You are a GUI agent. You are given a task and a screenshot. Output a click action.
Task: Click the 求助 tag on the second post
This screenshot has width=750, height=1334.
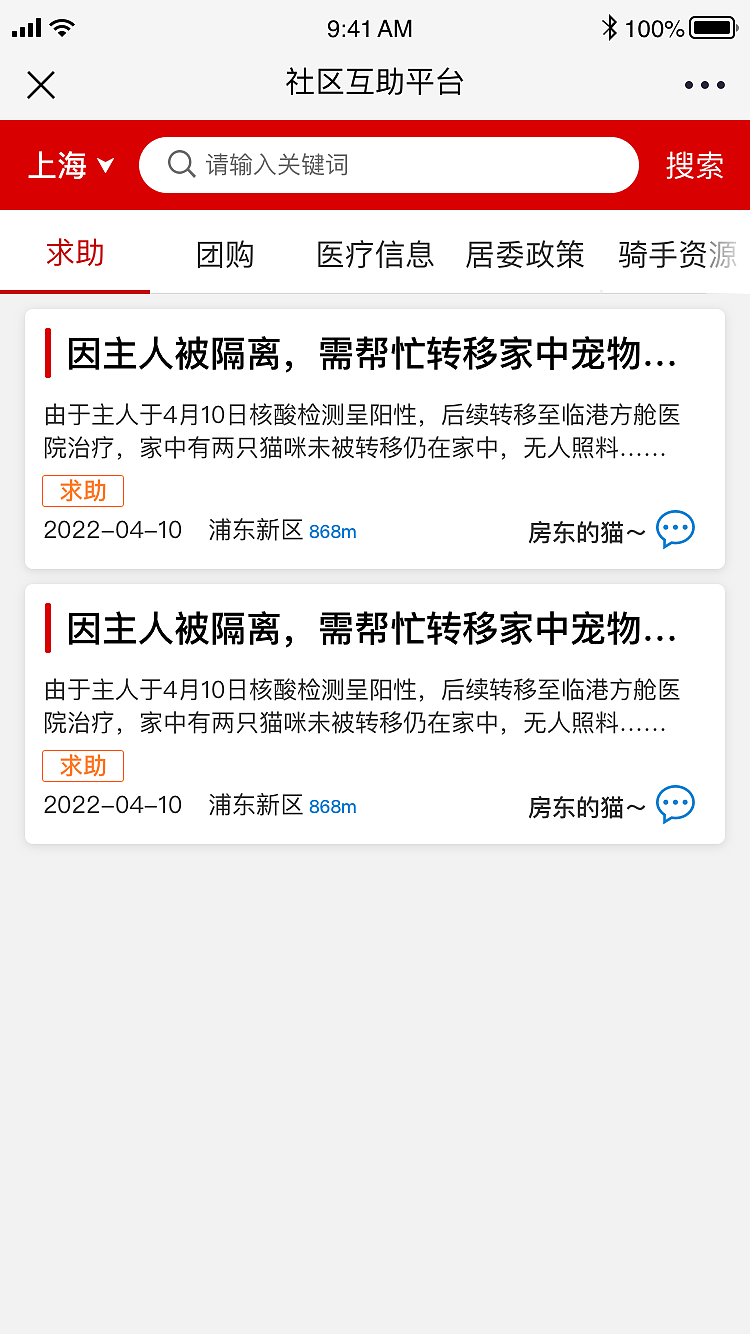tap(83, 765)
